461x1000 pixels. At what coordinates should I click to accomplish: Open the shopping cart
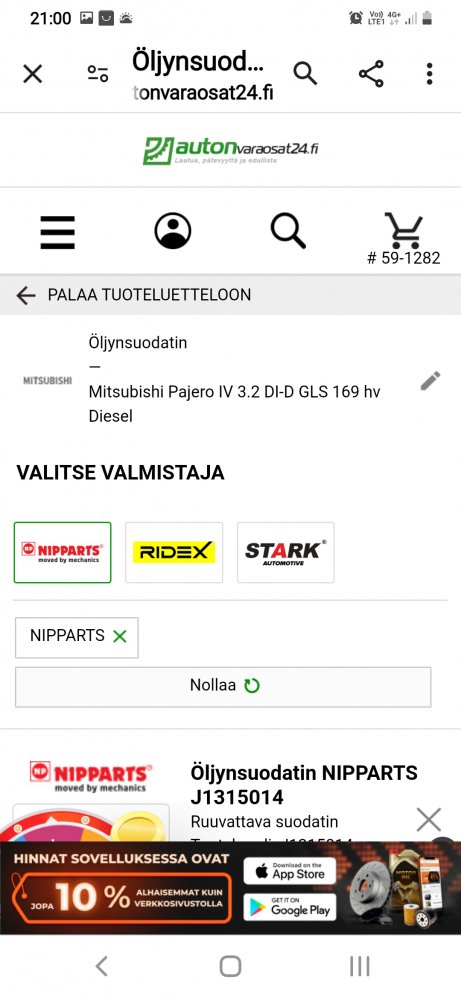(404, 231)
